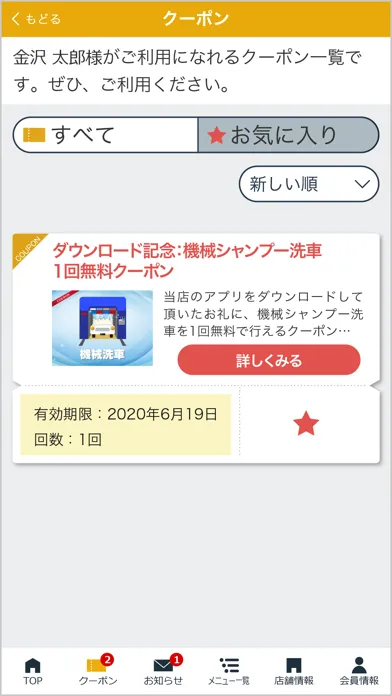Open the 機械洗車 coupon image
The image size is (392, 696).
[x=102, y=328]
